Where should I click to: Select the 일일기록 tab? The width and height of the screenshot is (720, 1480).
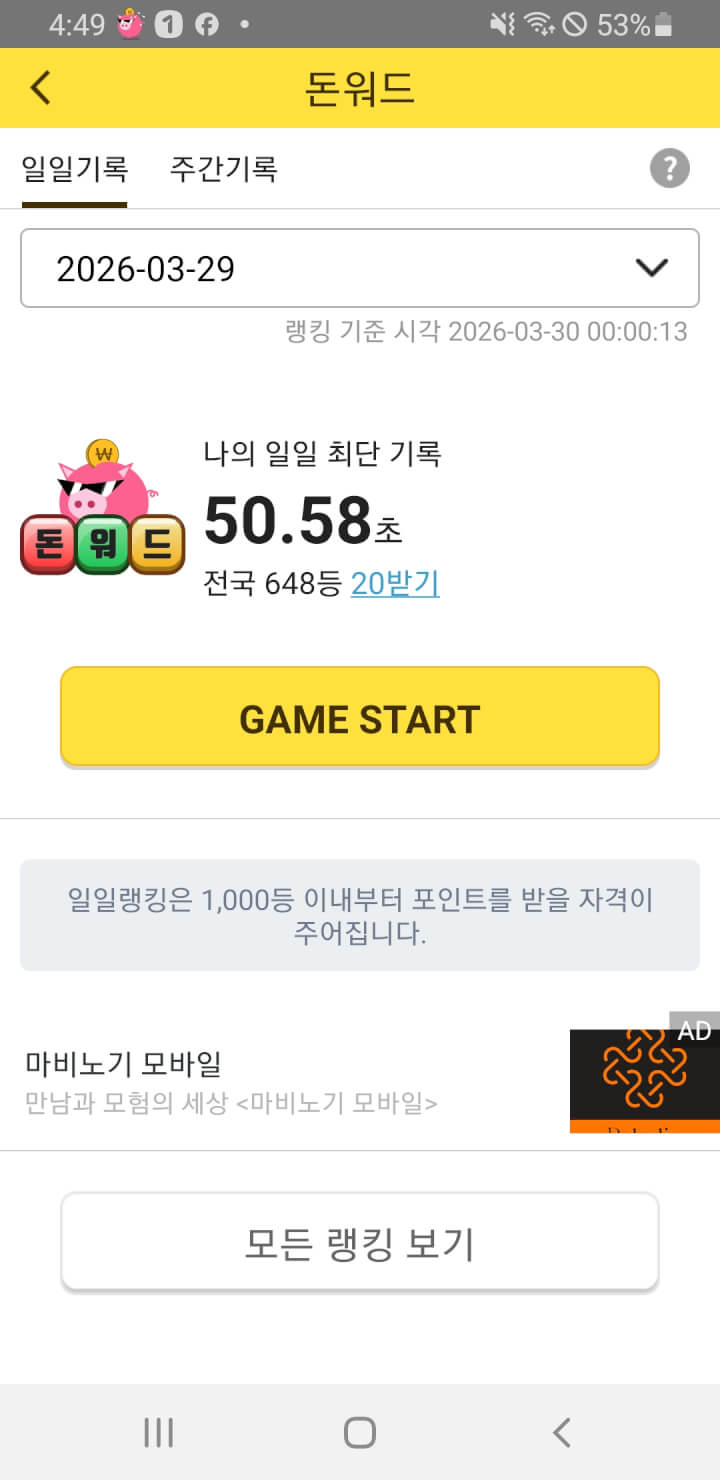(75, 169)
